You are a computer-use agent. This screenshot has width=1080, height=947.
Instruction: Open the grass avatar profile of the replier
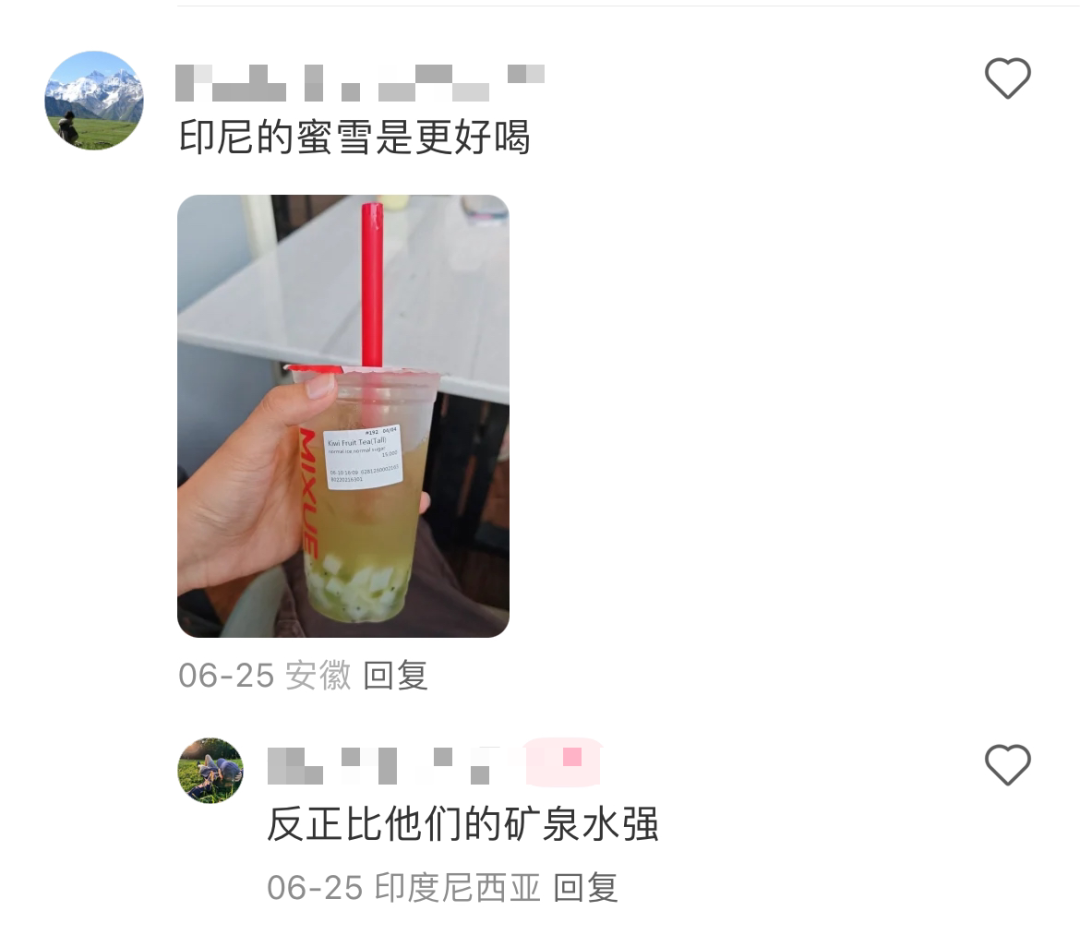211,770
